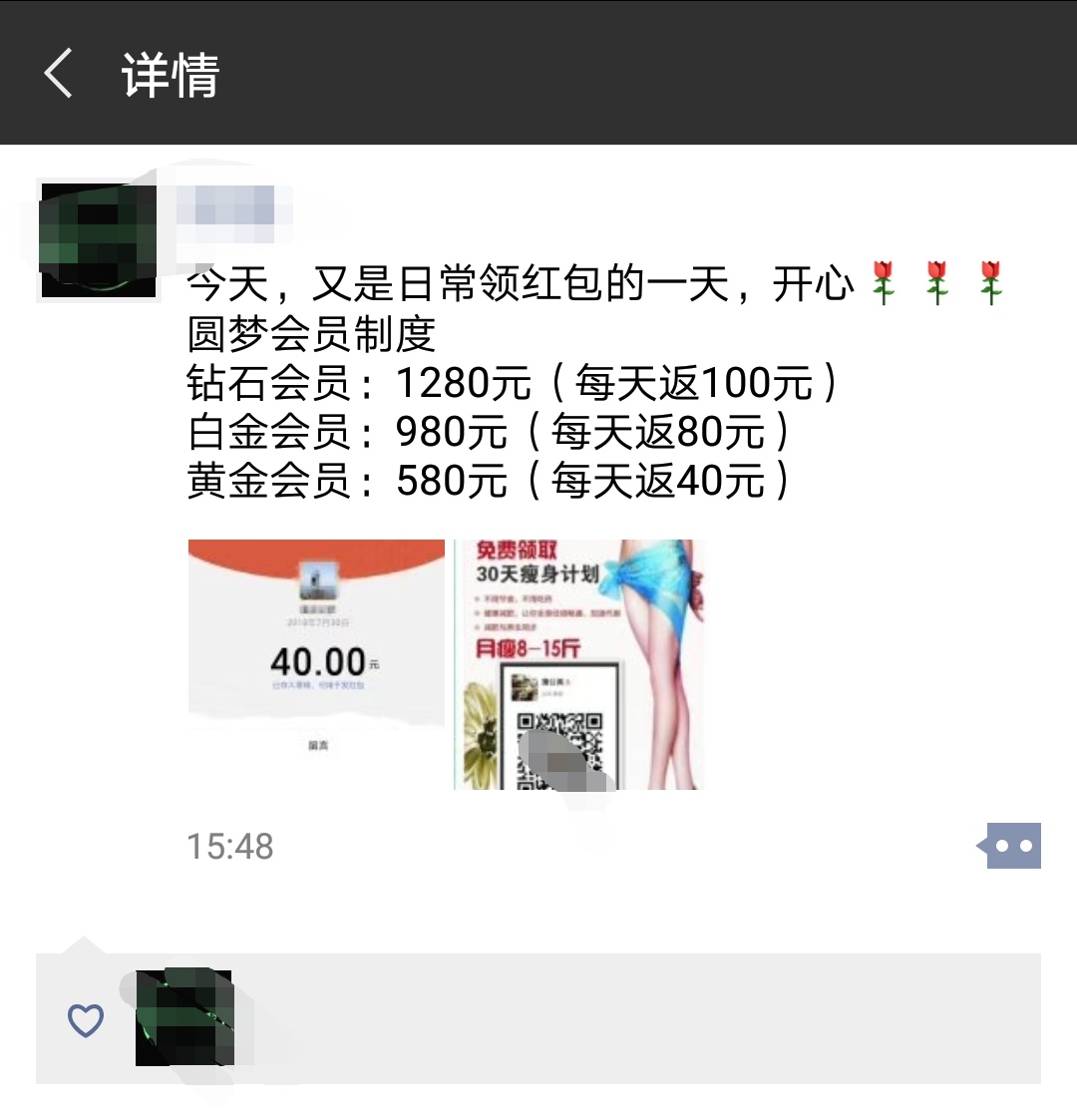Screen dimensions: 1077x1120
Task: Toggle the heart like icon
Action: [x=84, y=1019]
